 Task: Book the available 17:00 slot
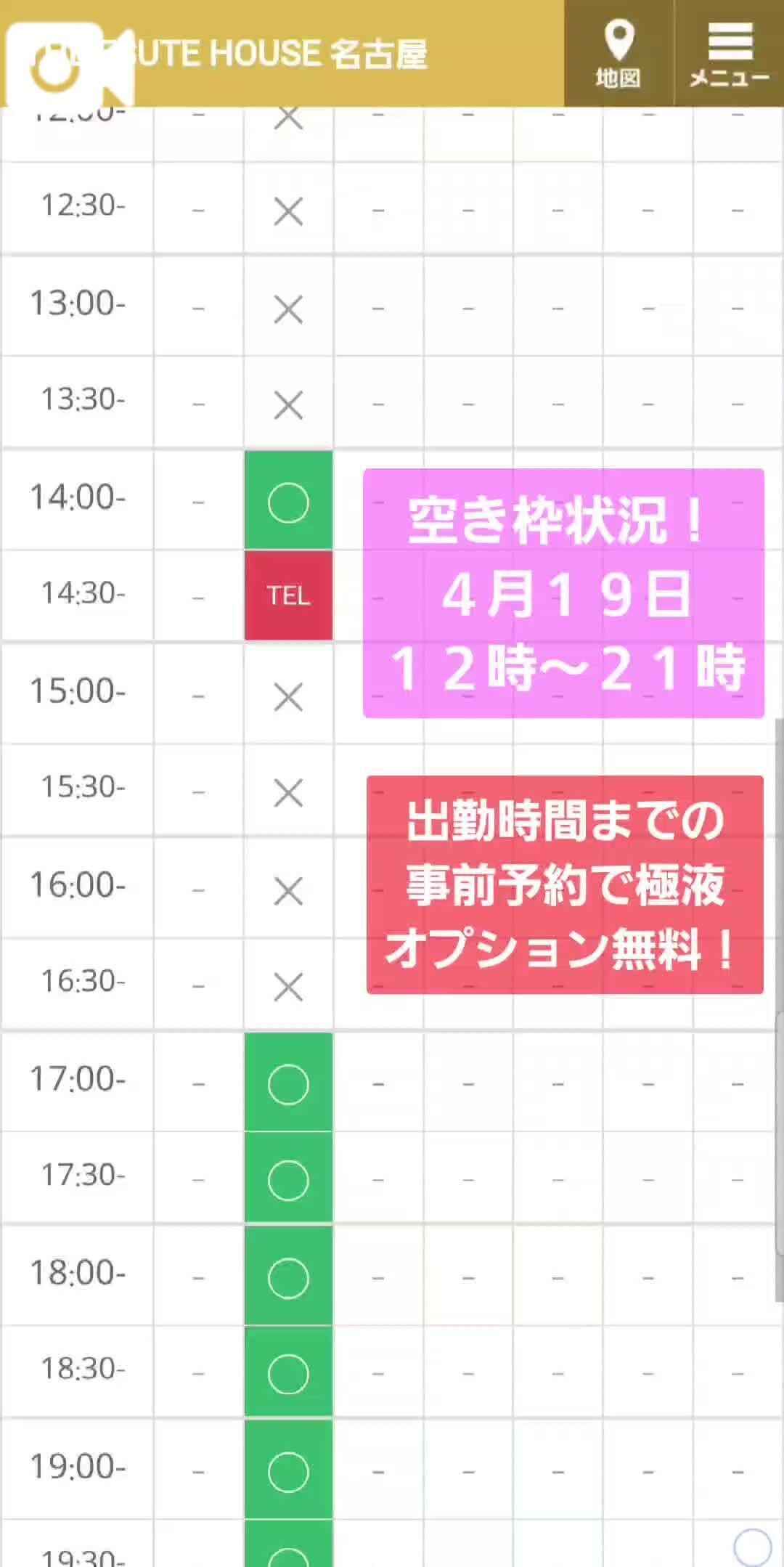tap(288, 1082)
